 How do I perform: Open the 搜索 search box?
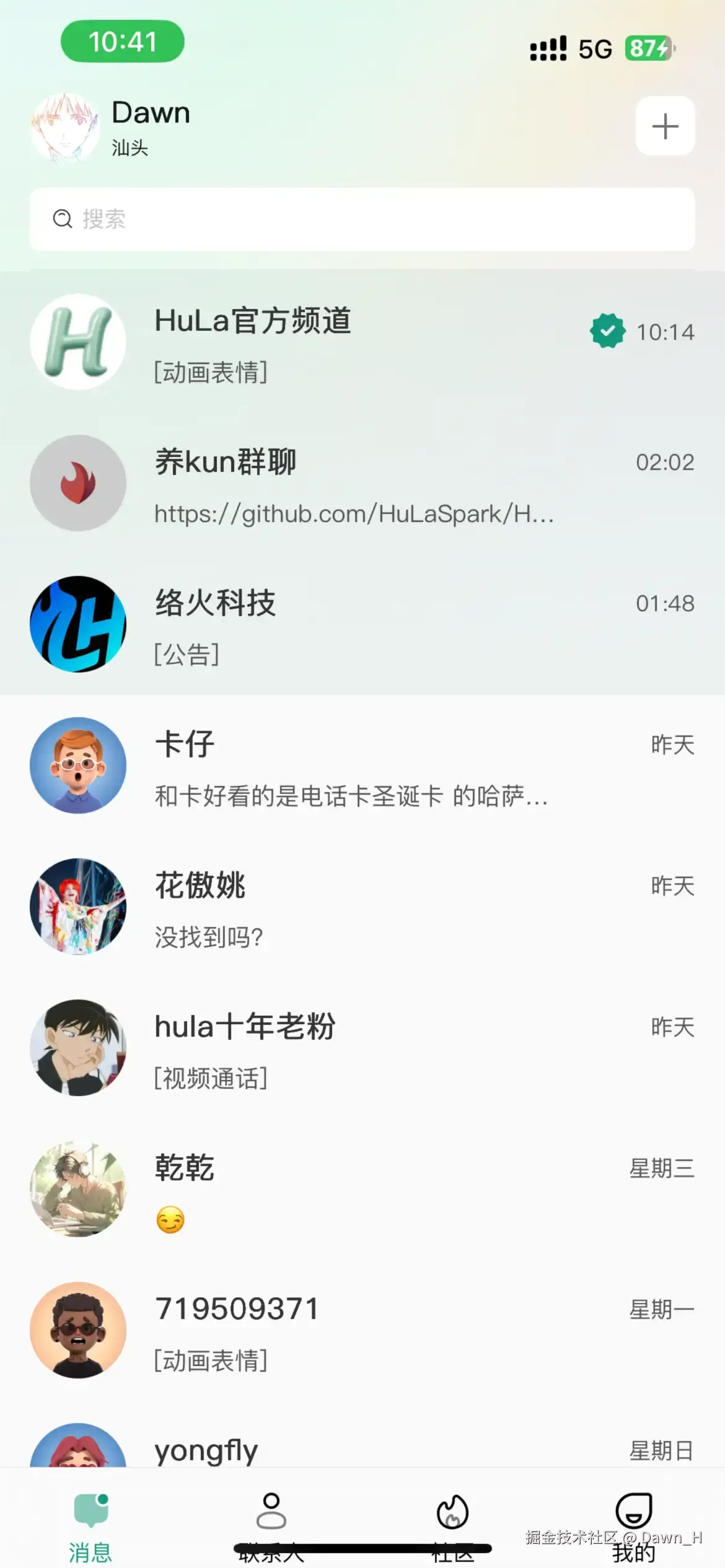(362, 219)
